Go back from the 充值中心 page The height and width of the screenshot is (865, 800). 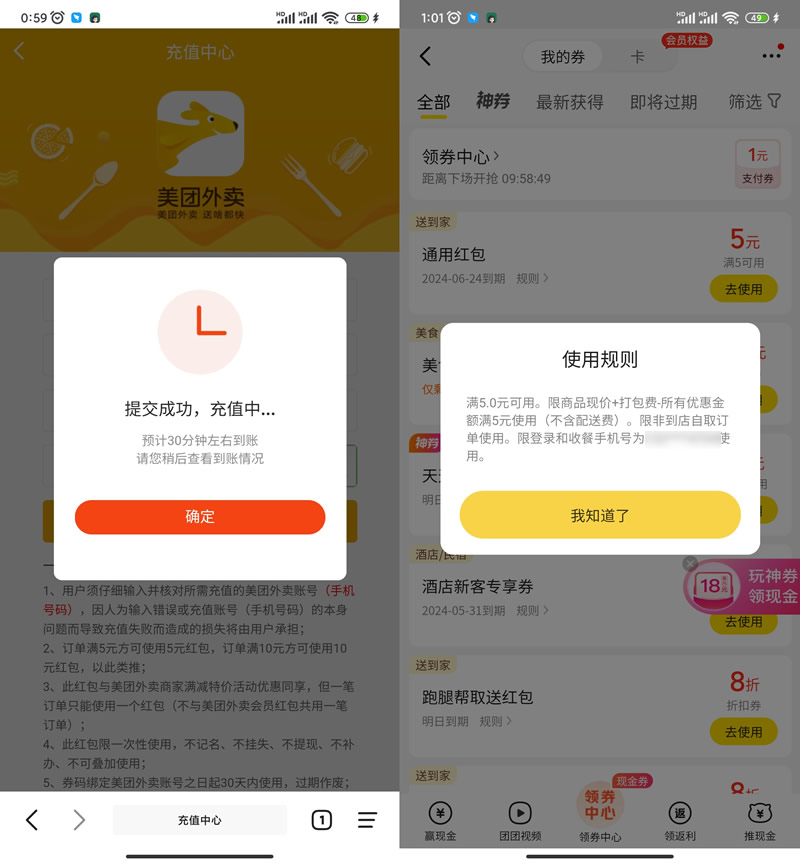(19, 51)
